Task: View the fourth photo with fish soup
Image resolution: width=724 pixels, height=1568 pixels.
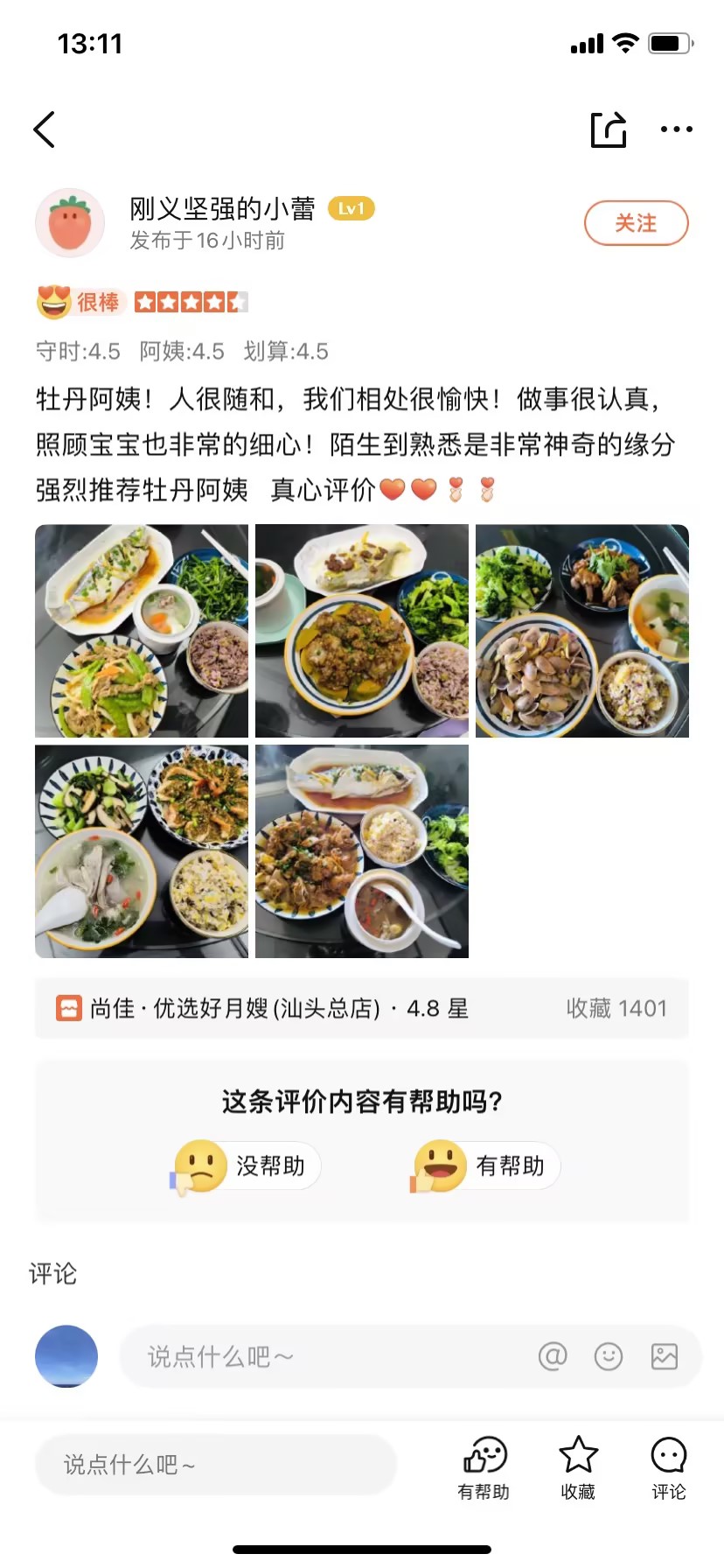Action: coord(142,851)
